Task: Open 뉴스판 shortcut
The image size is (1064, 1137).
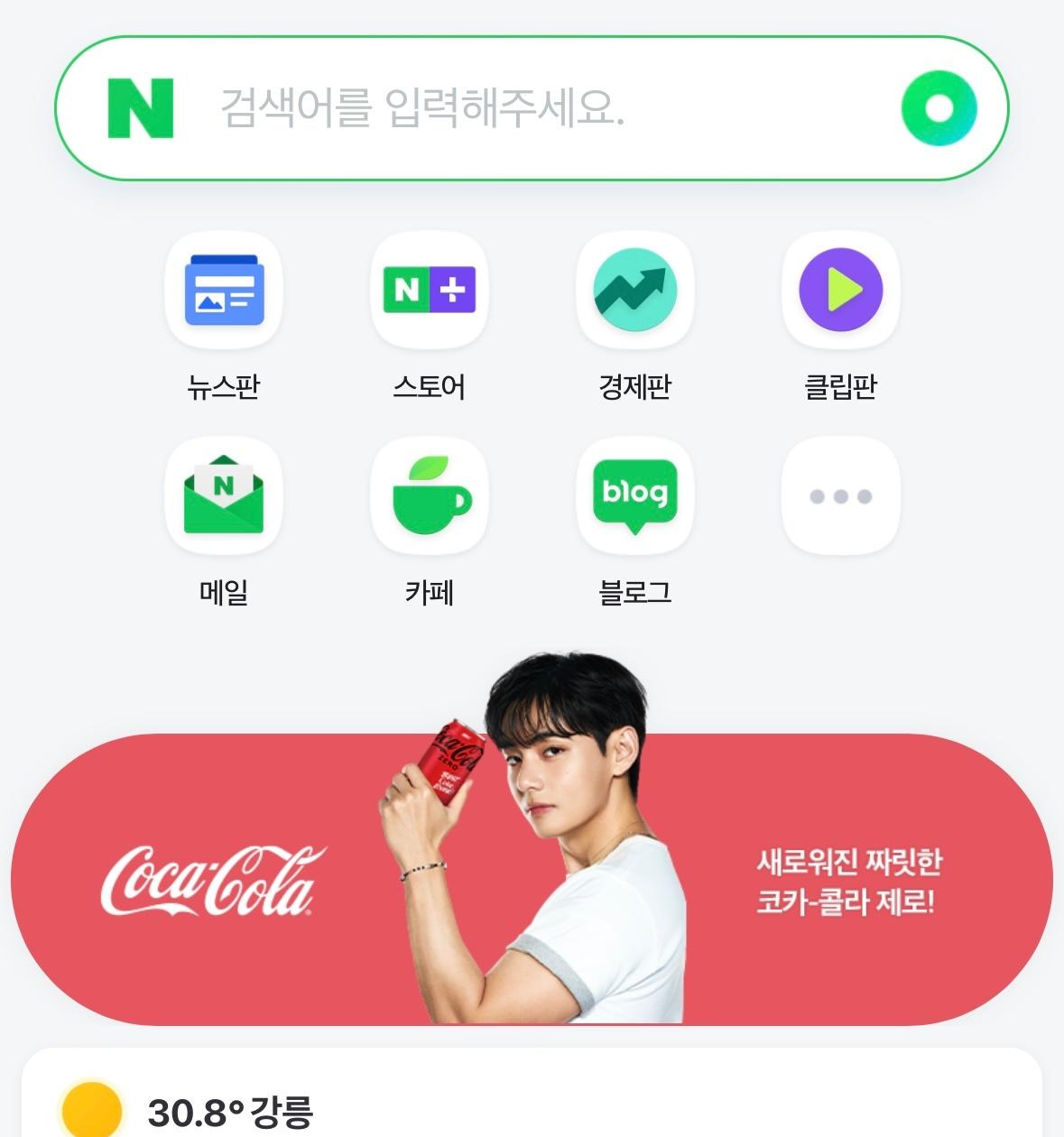Action: click(x=224, y=291)
